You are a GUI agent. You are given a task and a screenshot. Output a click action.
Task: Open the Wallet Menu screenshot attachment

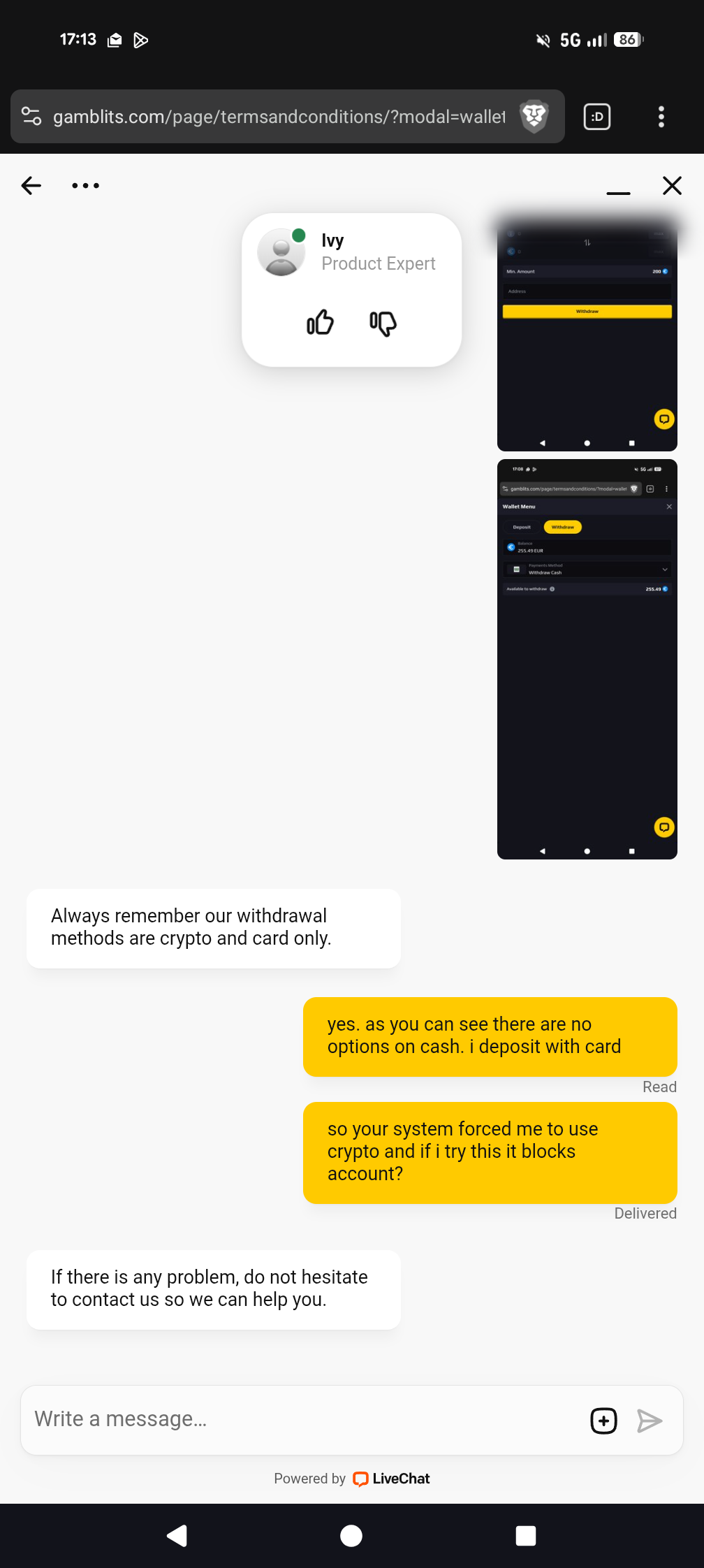tap(587, 658)
